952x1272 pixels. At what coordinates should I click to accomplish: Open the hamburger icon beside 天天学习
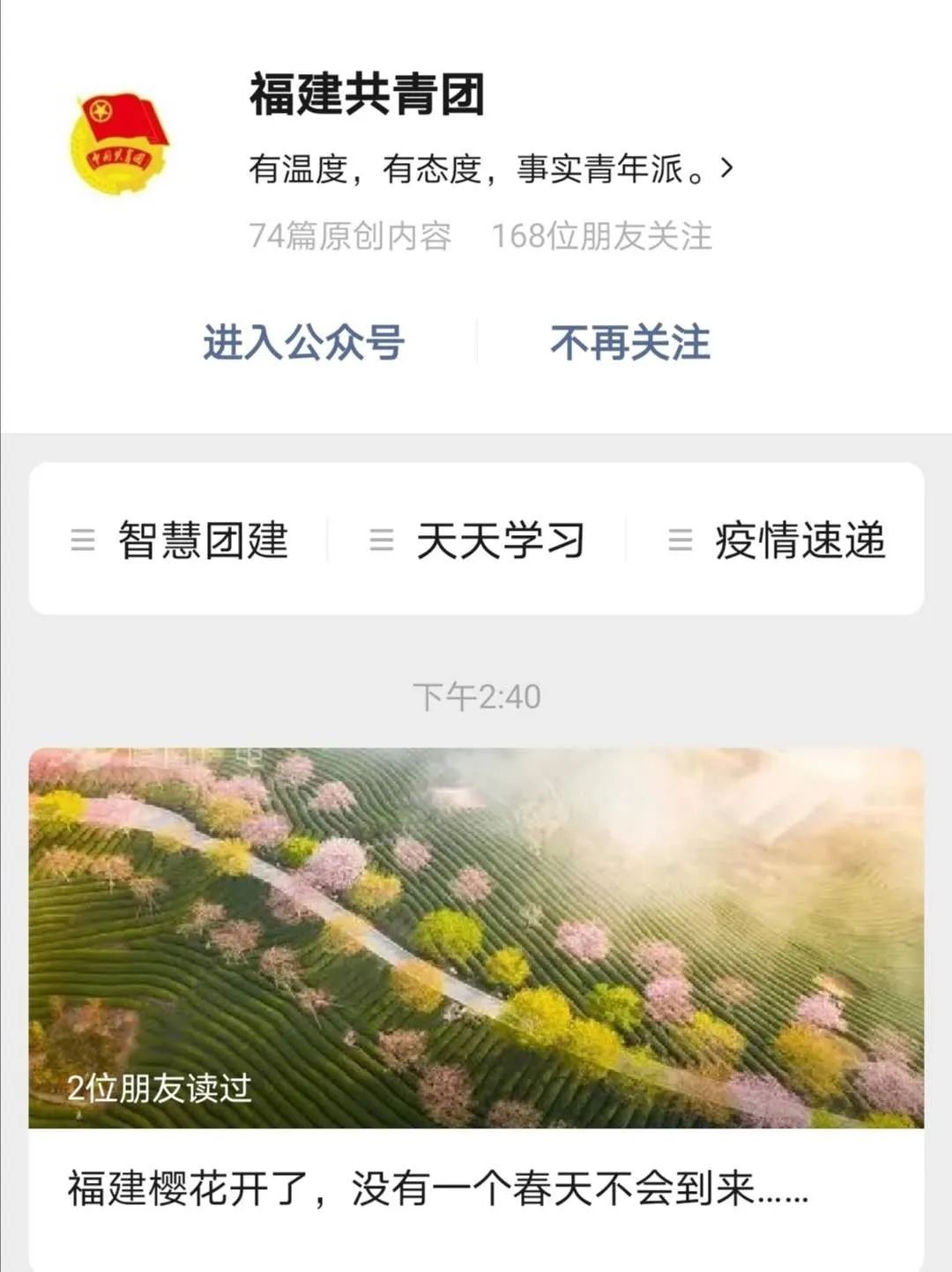pyautogui.click(x=381, y=540)
